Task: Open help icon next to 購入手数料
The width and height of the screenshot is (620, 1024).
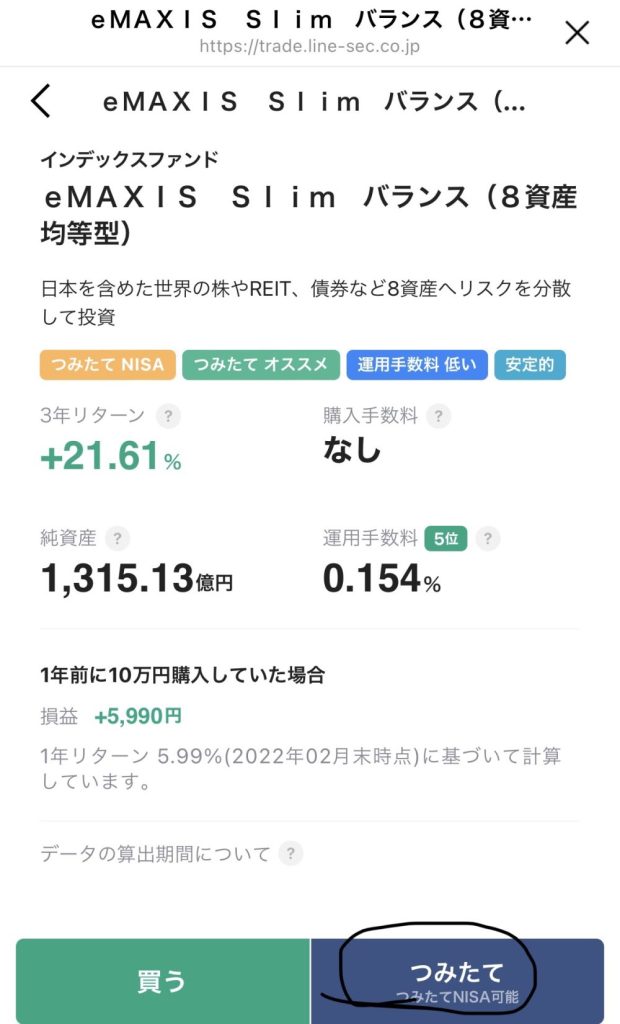Action: [439, 415]
